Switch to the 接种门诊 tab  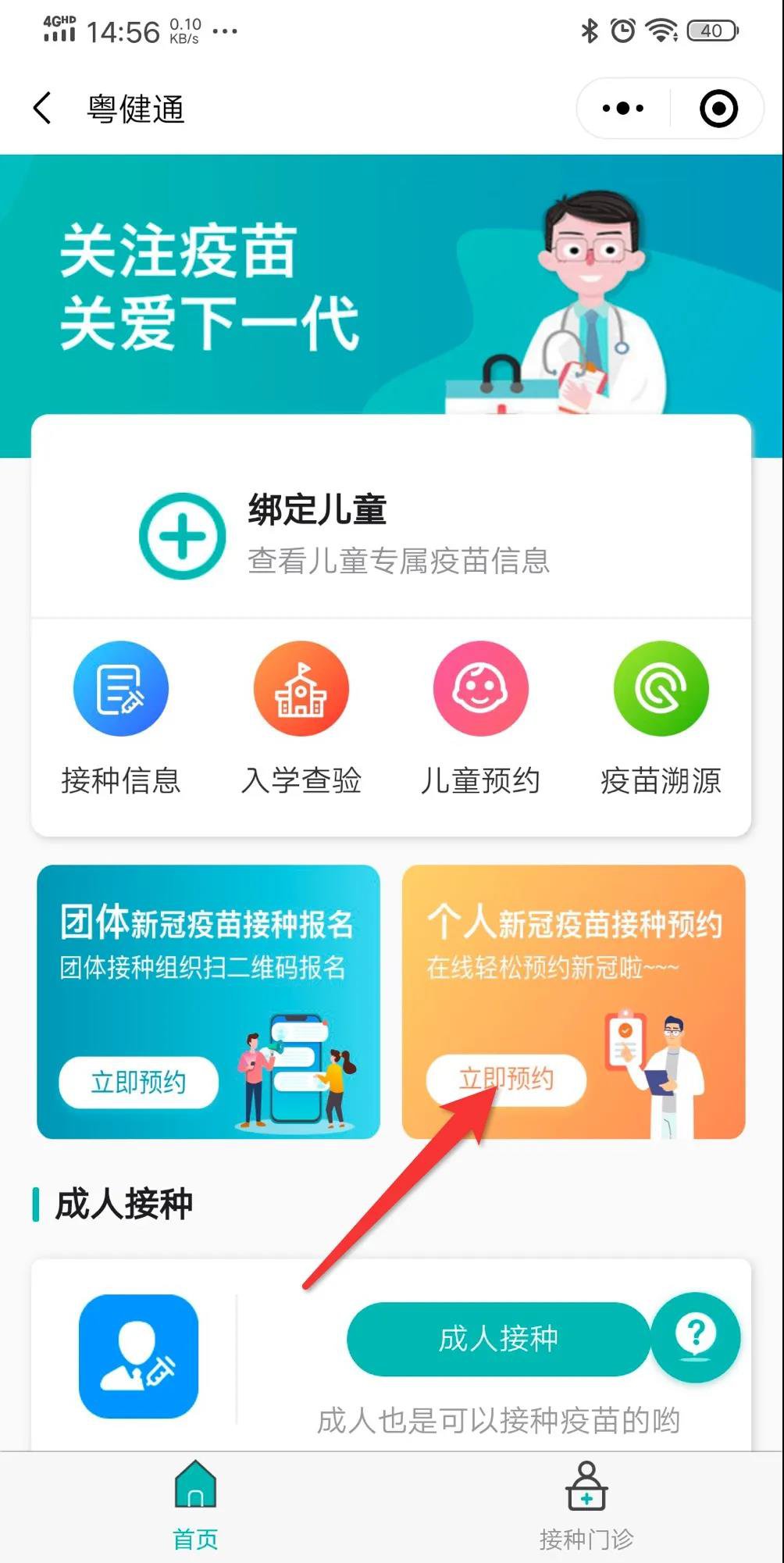(586, 1504)
